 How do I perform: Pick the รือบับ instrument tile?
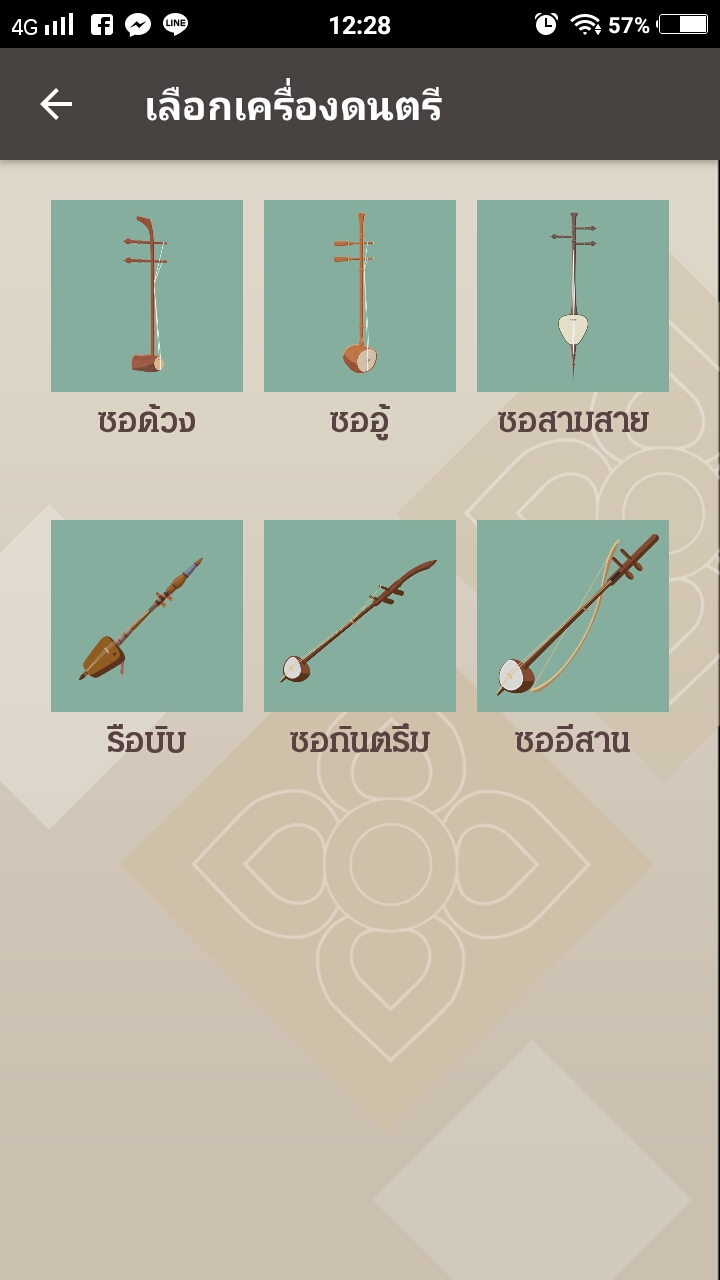coord(147,616)
